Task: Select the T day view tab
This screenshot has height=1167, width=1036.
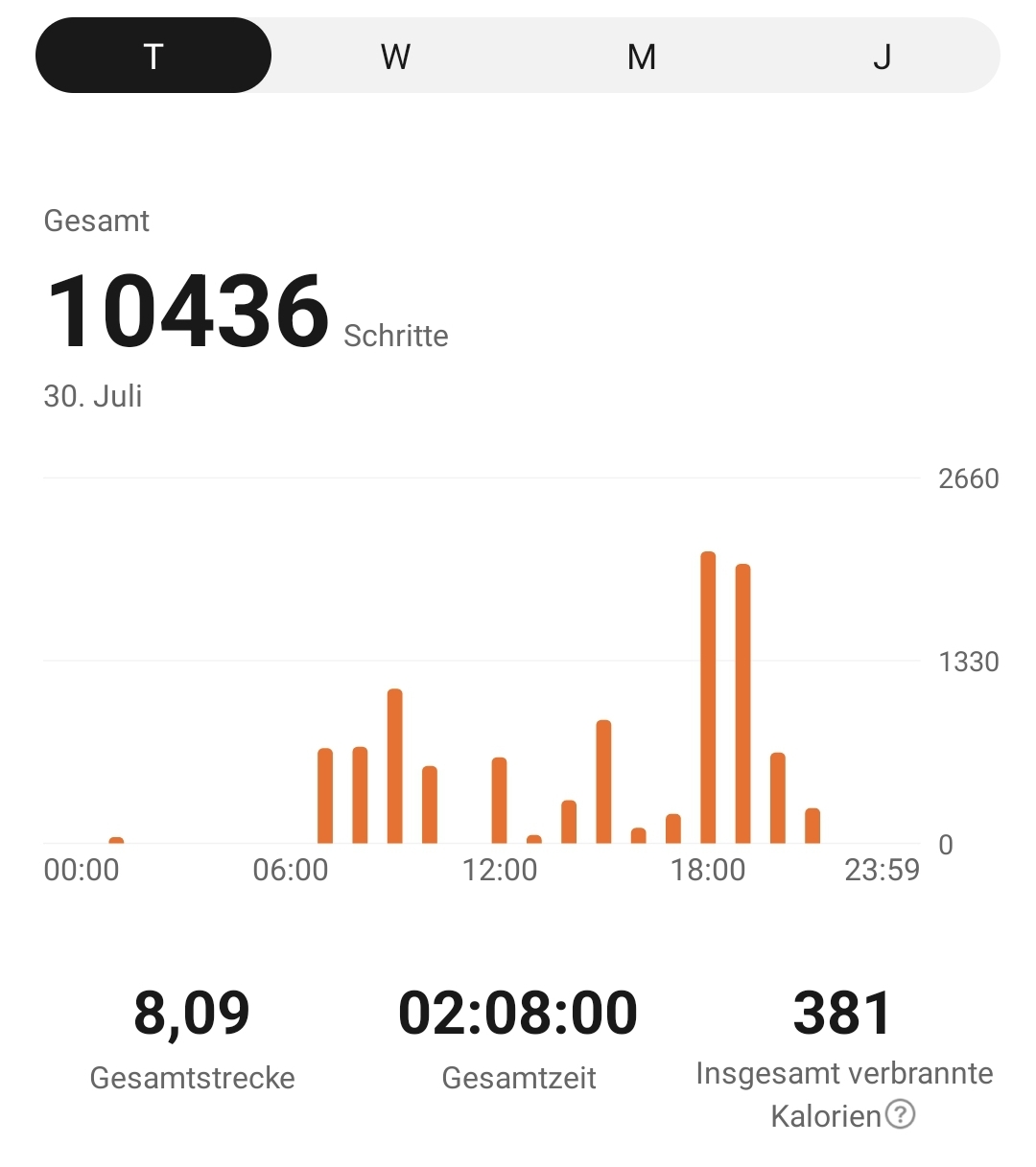Action: pyautogui.click(x=153, y=56)
